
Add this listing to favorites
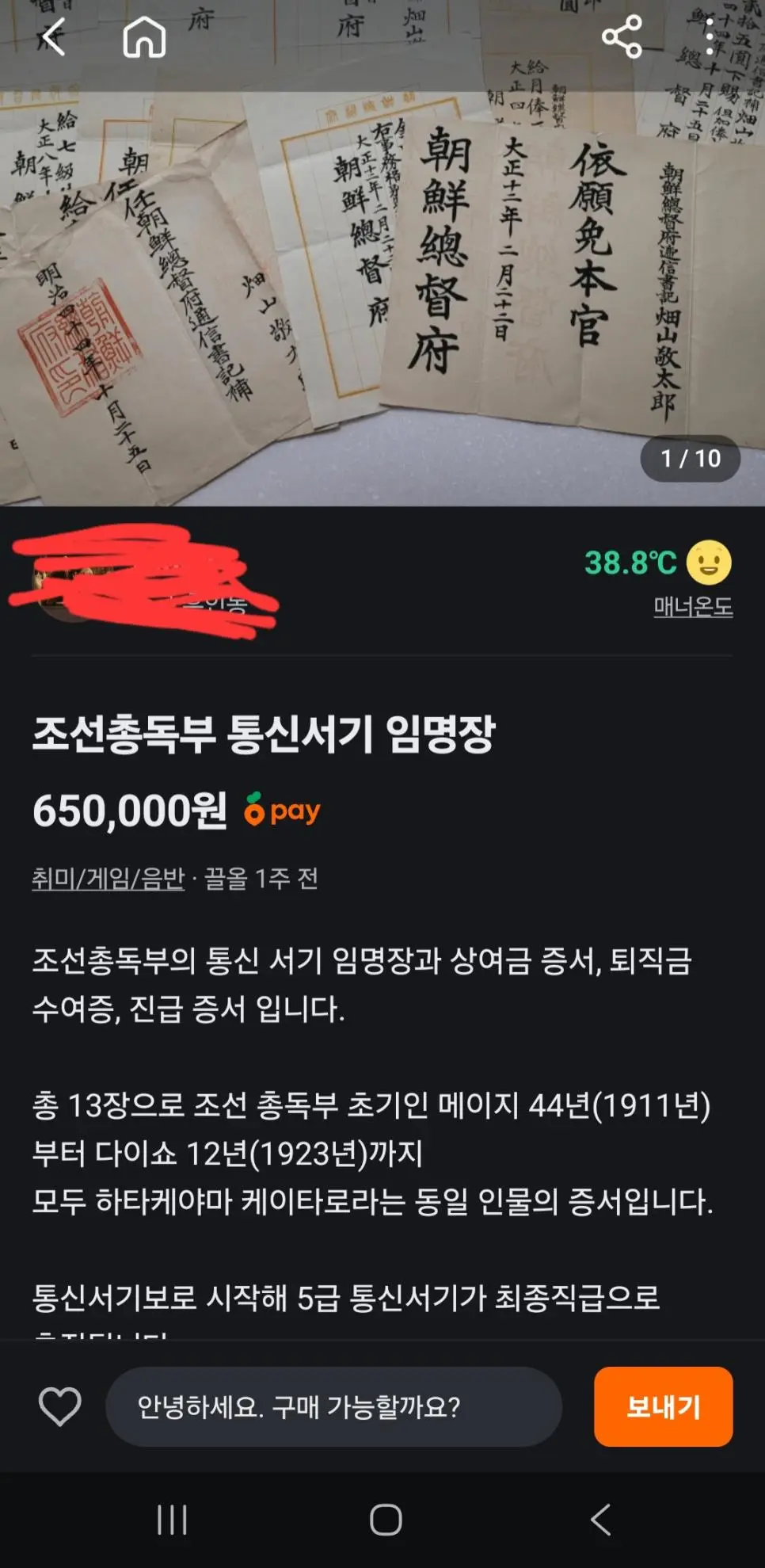click(x=60, y=1406)
